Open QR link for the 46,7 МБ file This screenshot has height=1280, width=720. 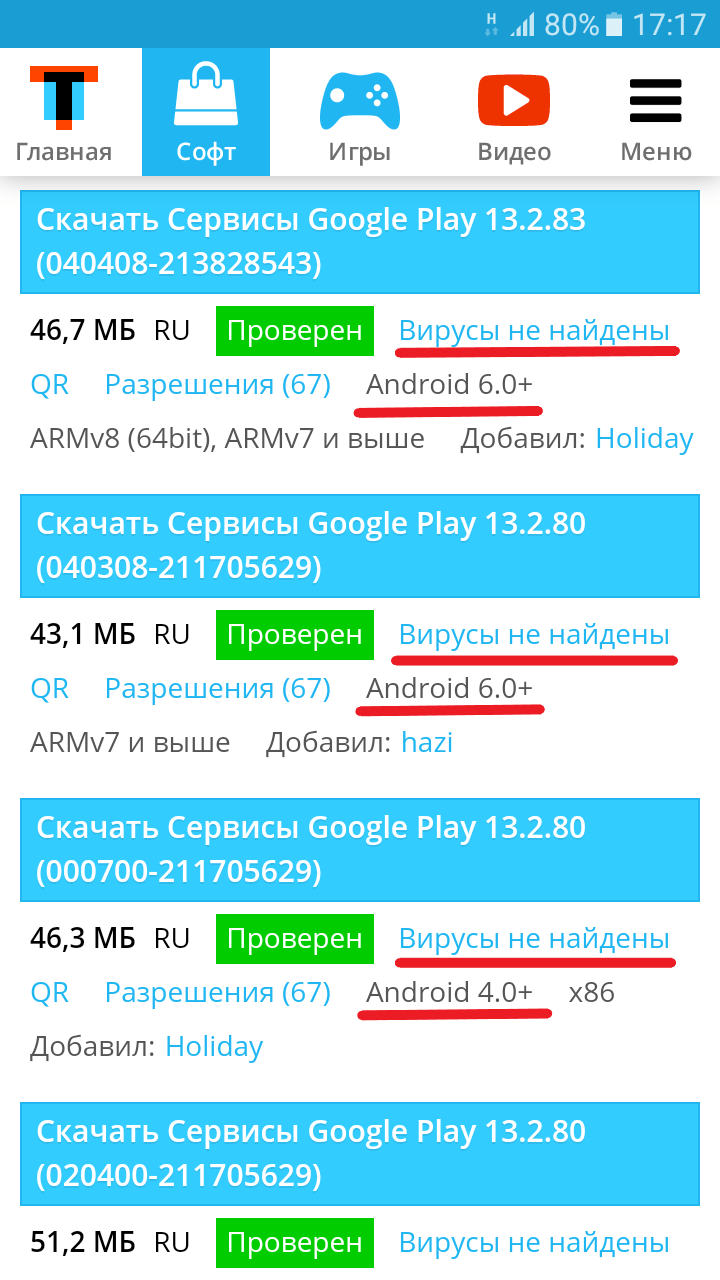pyautogui.click(x=50, y=385)
